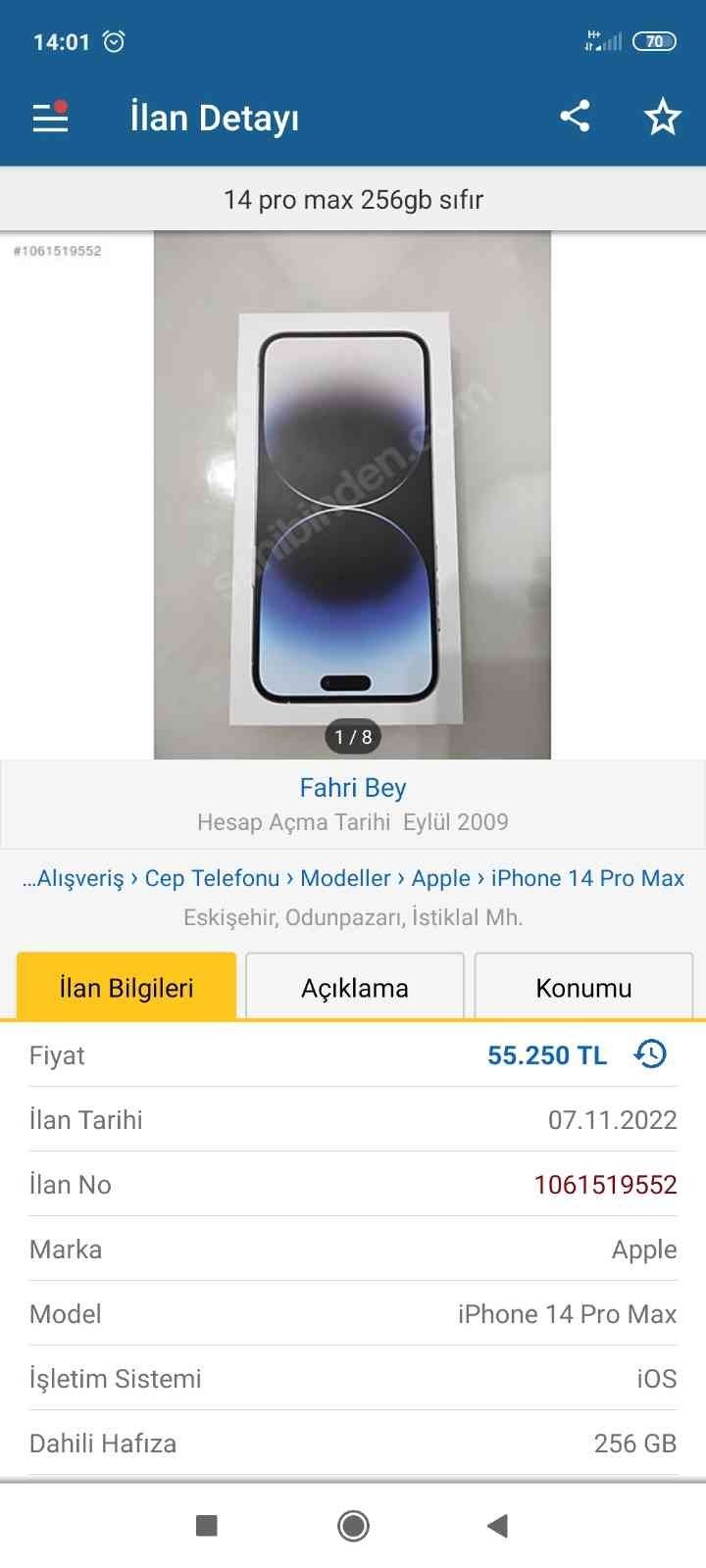Open the navigation menu icon
This screenshot has height=1568, width=706.
pos(50,117)
